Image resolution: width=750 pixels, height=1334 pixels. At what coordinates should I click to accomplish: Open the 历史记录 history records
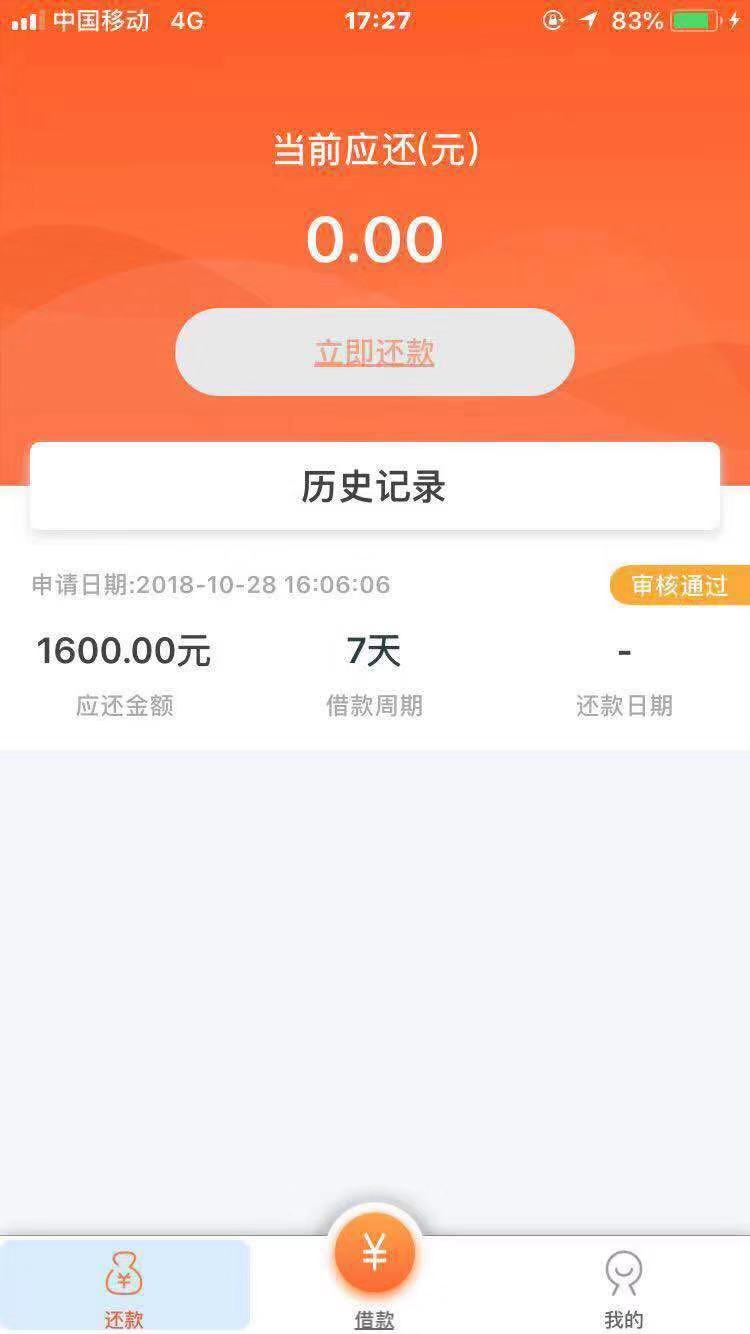point(374,486)
